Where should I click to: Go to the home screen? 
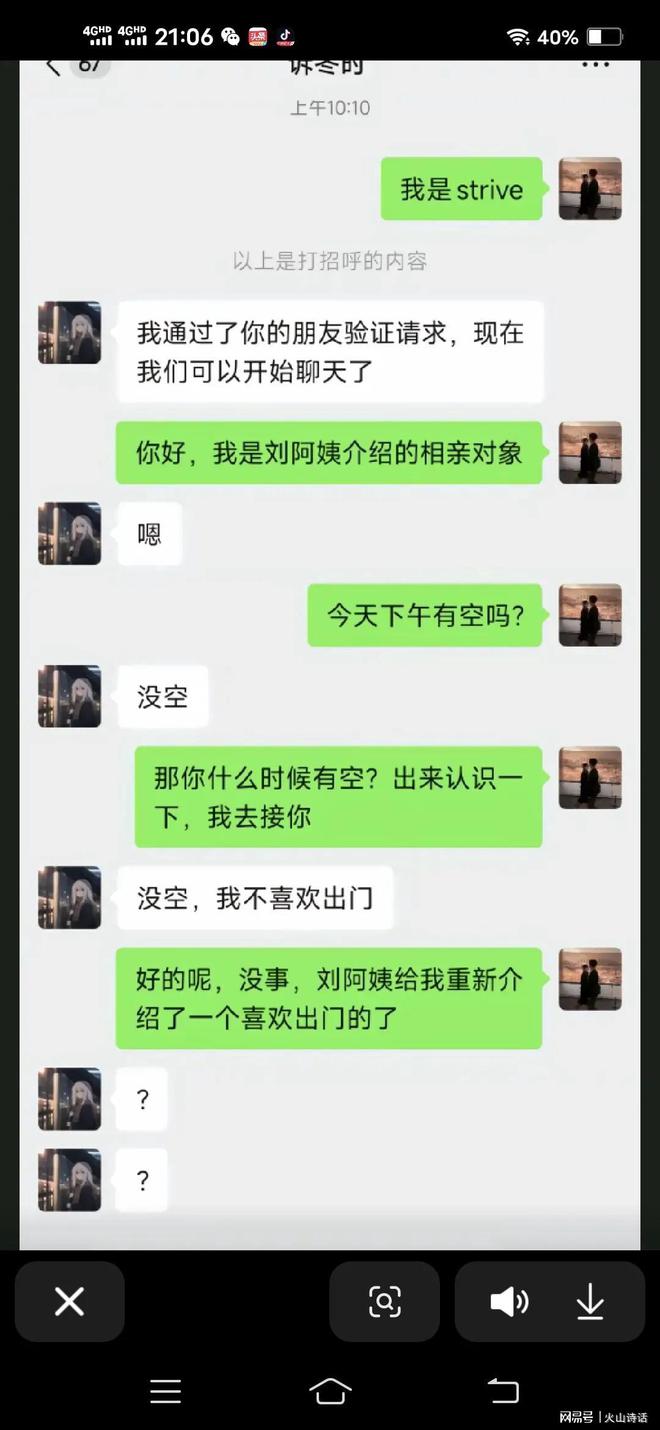(x=330, y=1391)
